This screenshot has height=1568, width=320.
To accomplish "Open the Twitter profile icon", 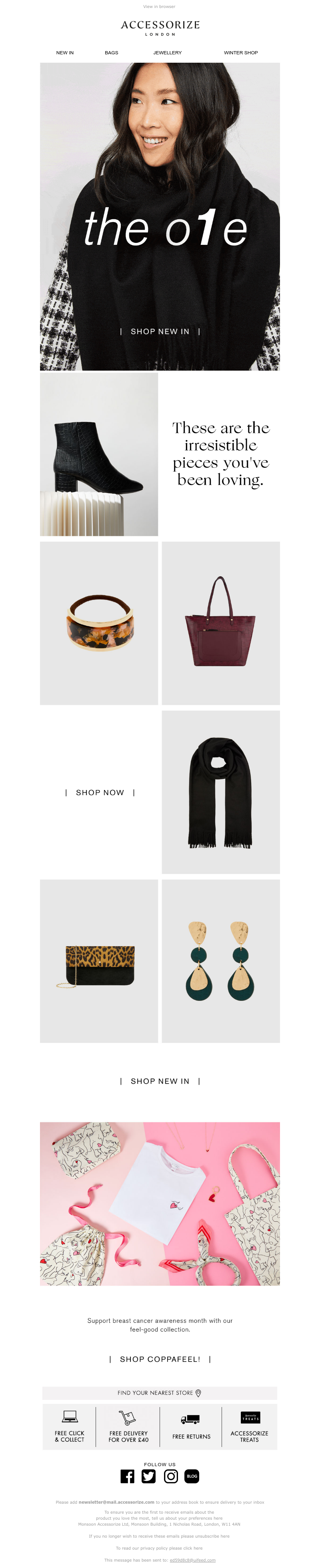I will [149, 1476].
